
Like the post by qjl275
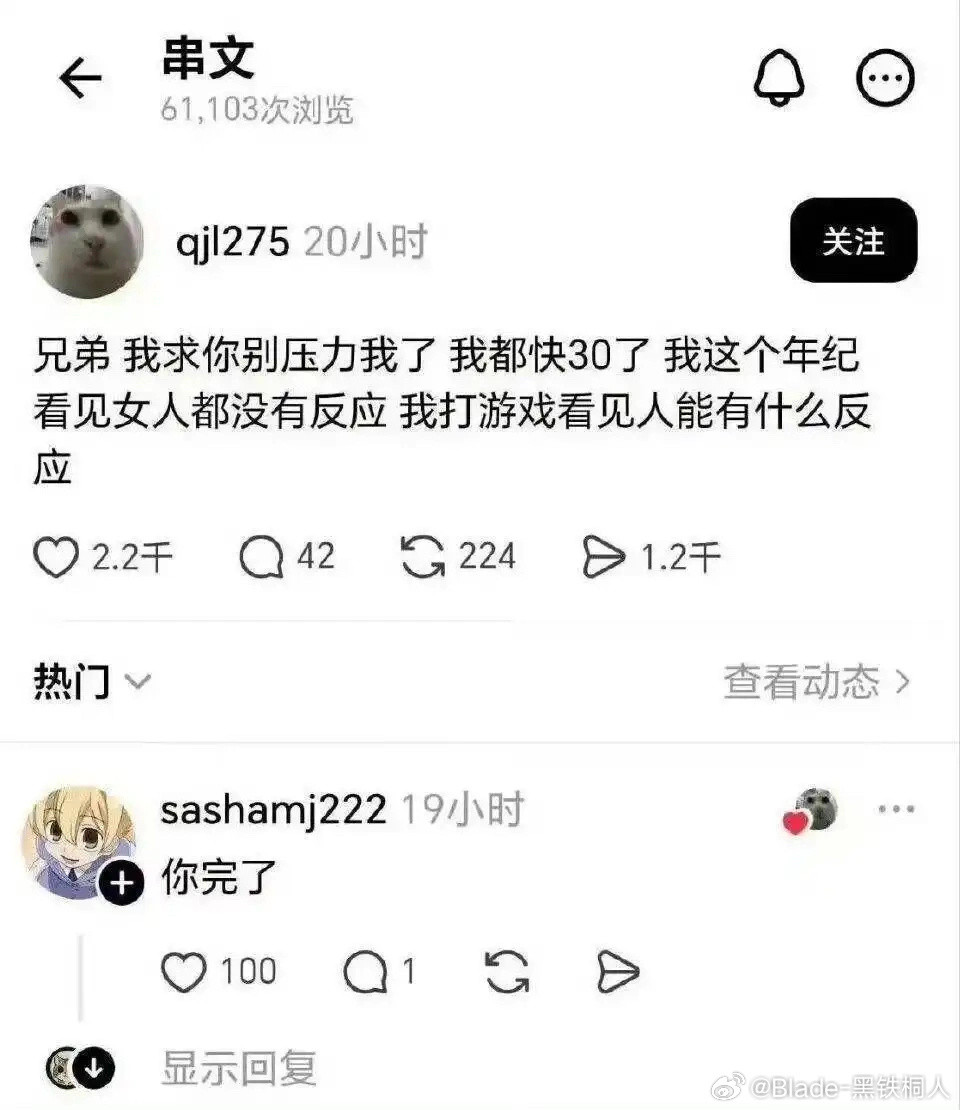[60, 557]
